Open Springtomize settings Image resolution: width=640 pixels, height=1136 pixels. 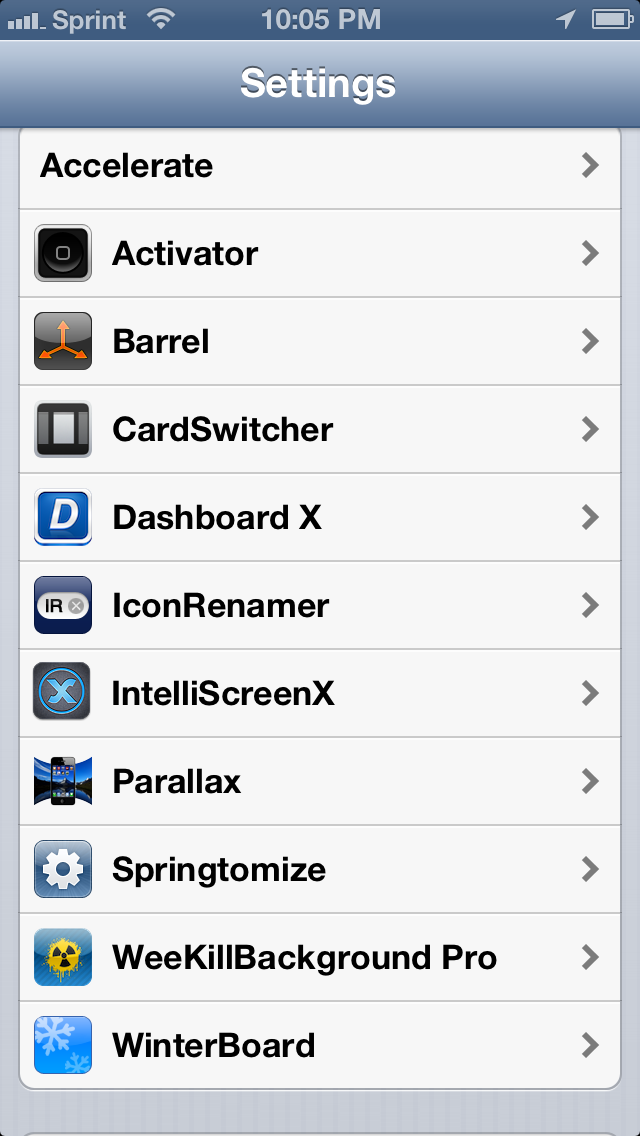[x=320, y=869]
